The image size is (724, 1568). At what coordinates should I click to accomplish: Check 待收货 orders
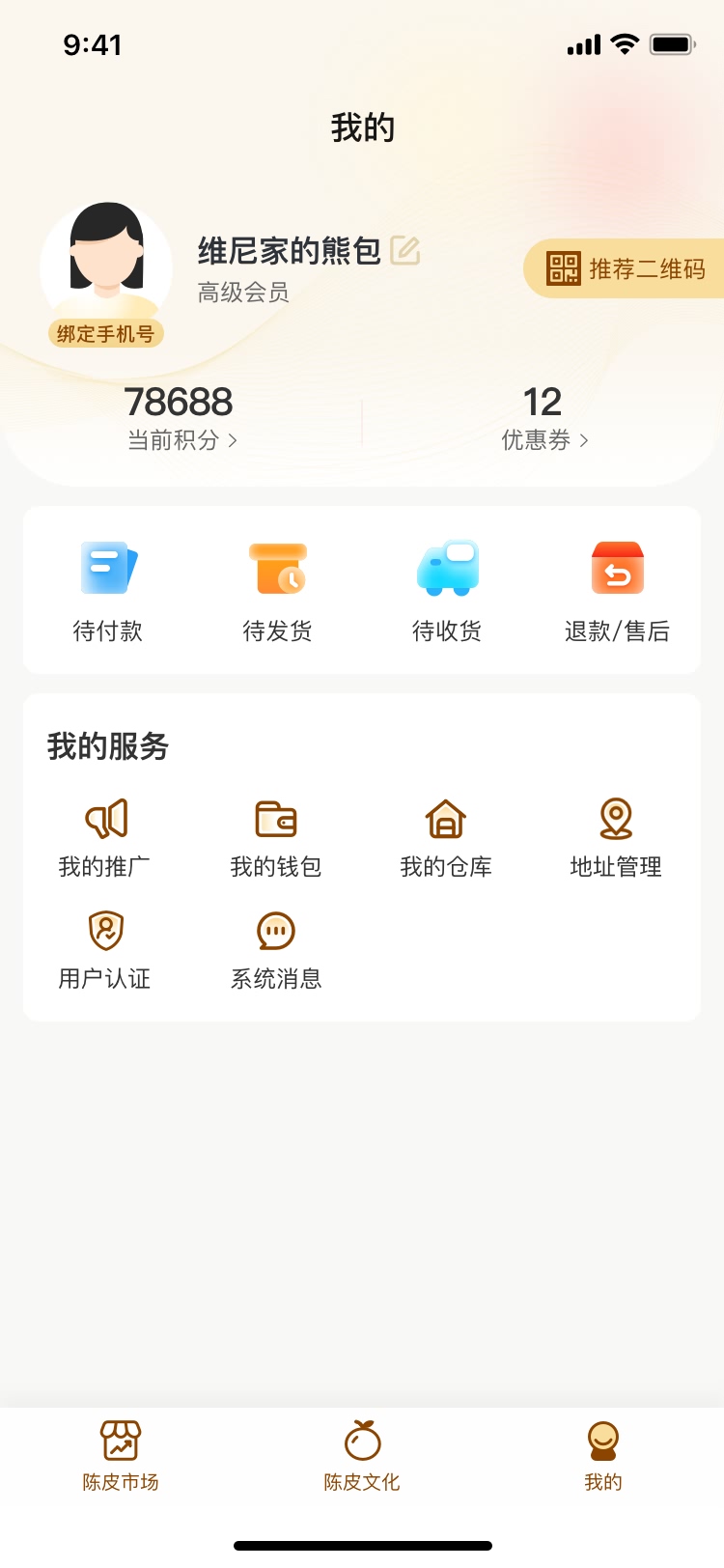tap(447, 591)
